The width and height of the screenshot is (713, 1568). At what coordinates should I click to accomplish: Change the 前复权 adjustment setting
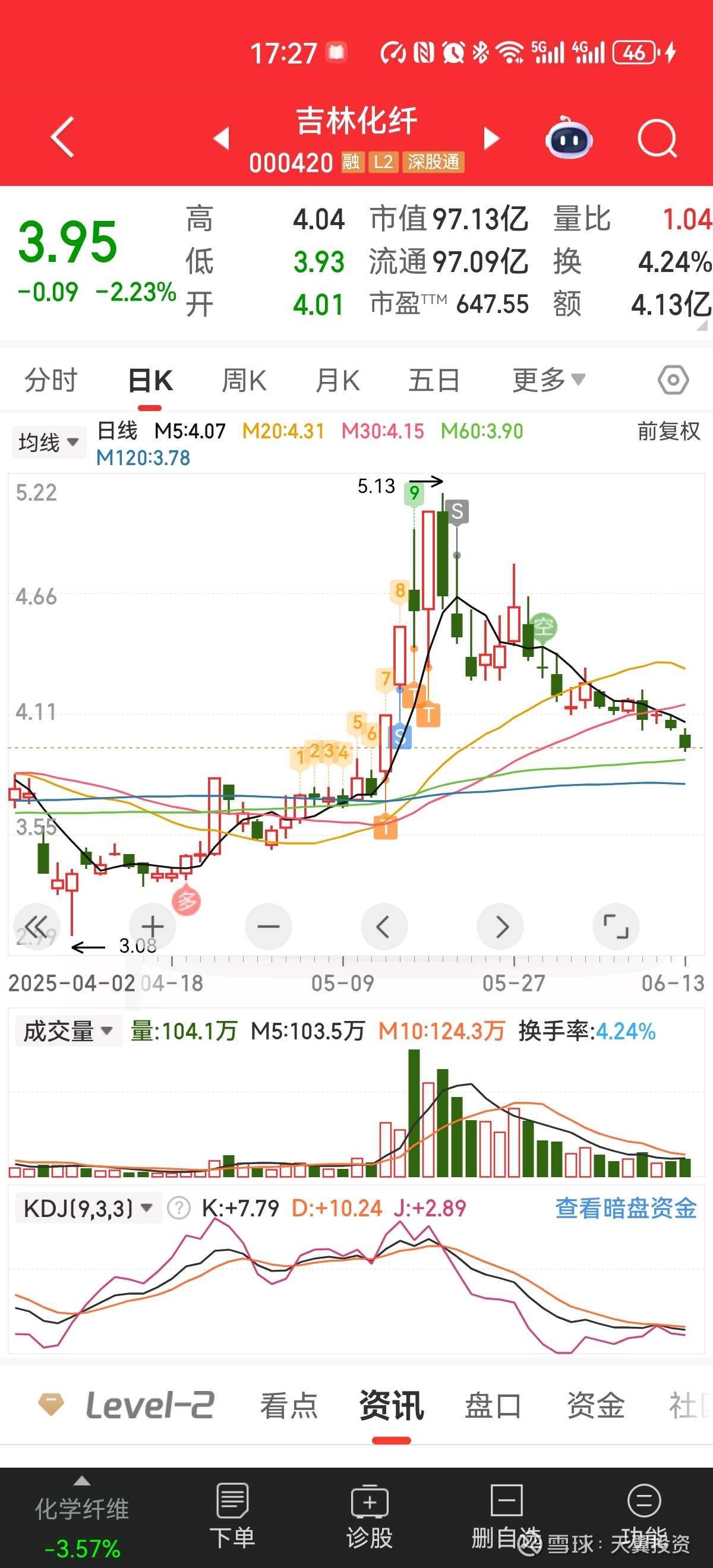coord(668,432)
